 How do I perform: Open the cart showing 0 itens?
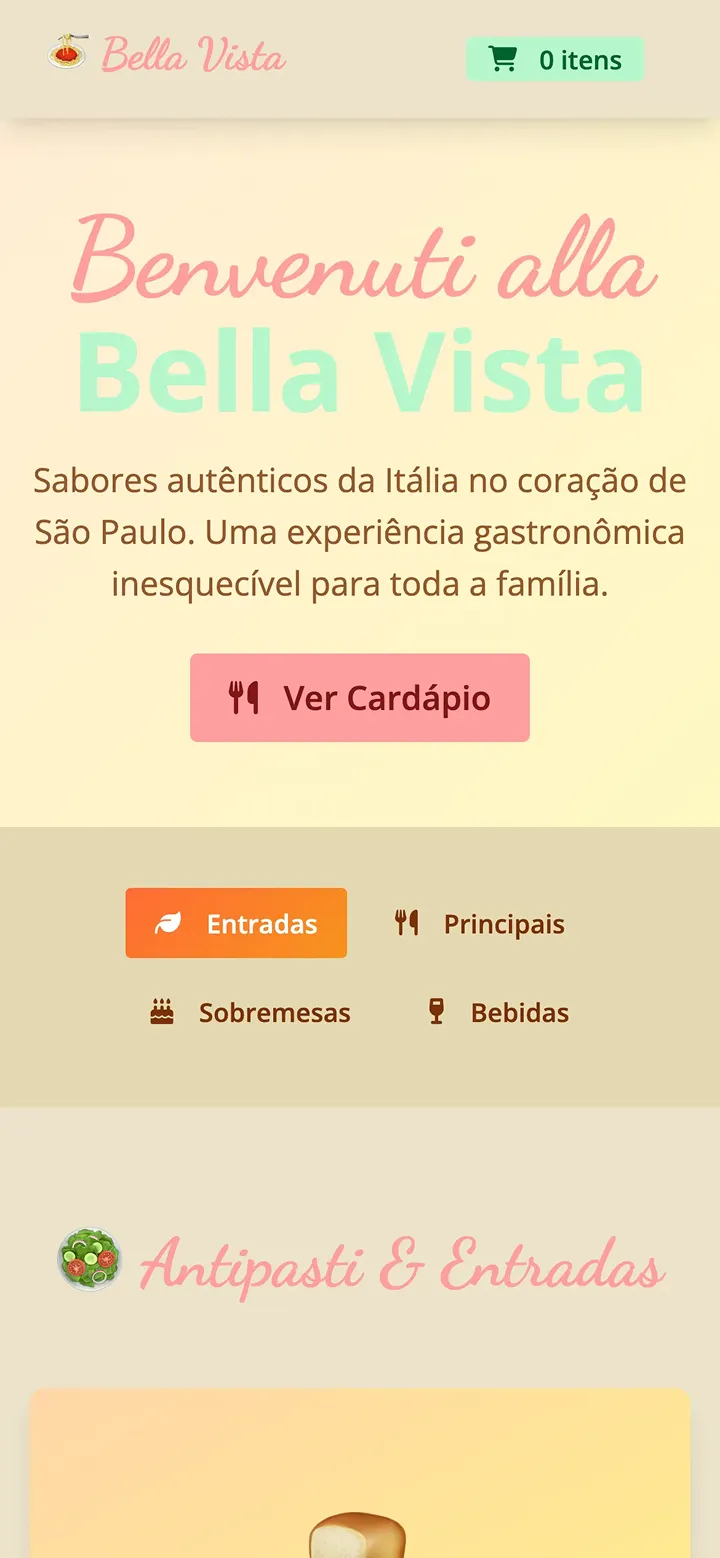555,58
